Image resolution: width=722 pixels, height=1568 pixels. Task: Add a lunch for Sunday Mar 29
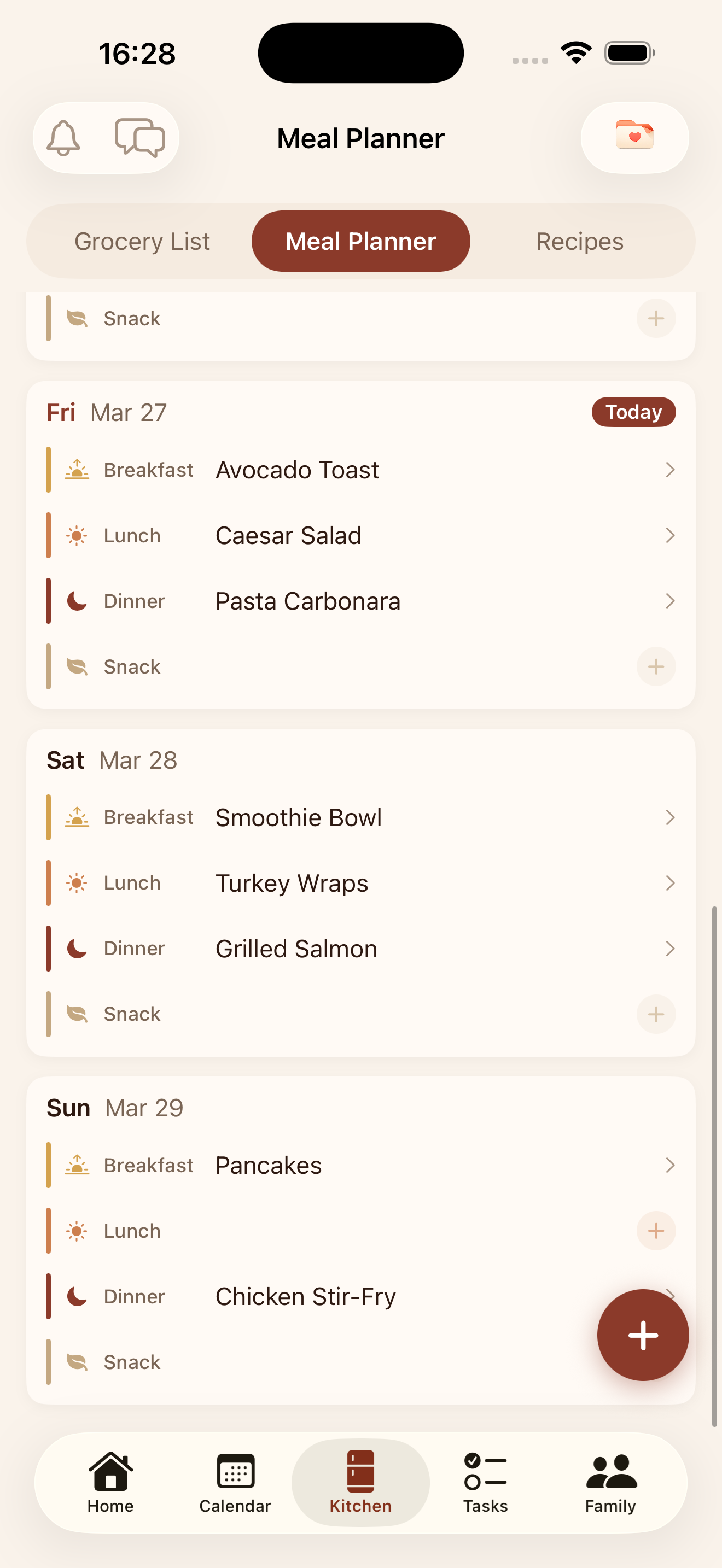pyautogui.click(x=656, y=1231)
